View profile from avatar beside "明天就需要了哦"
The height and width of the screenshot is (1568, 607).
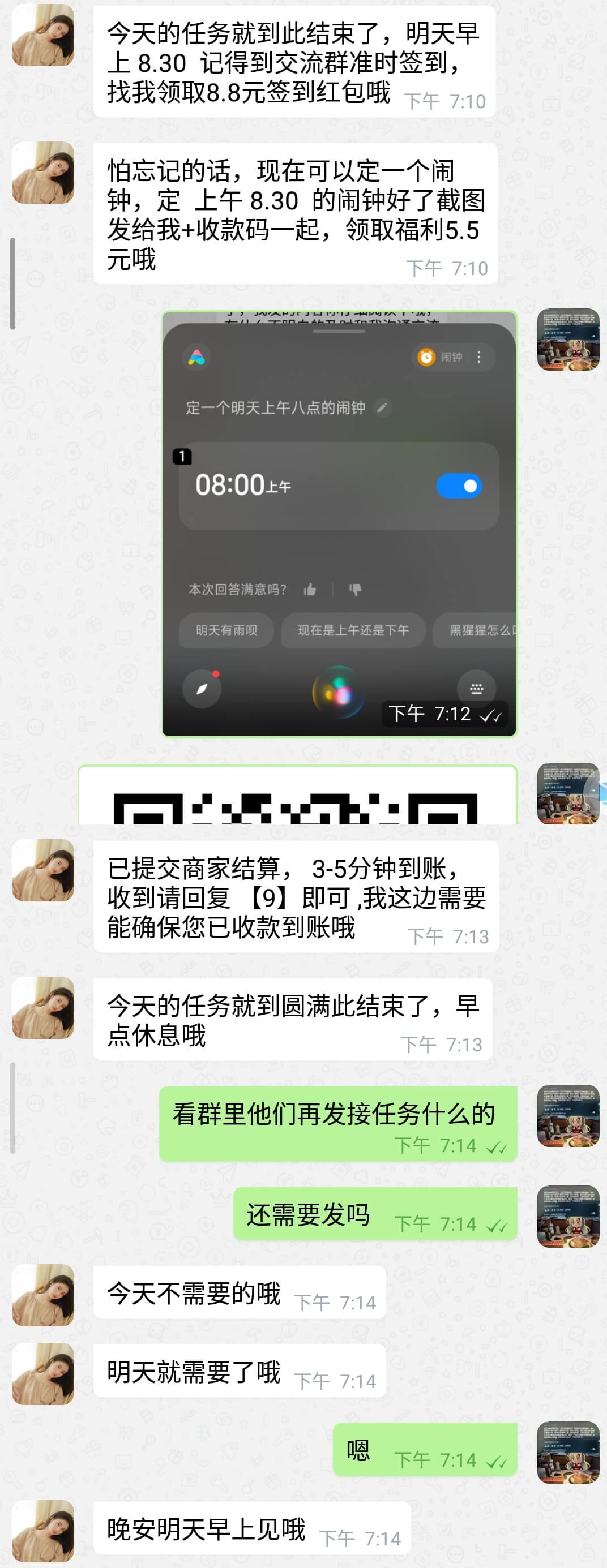[x=43, y=1373]
